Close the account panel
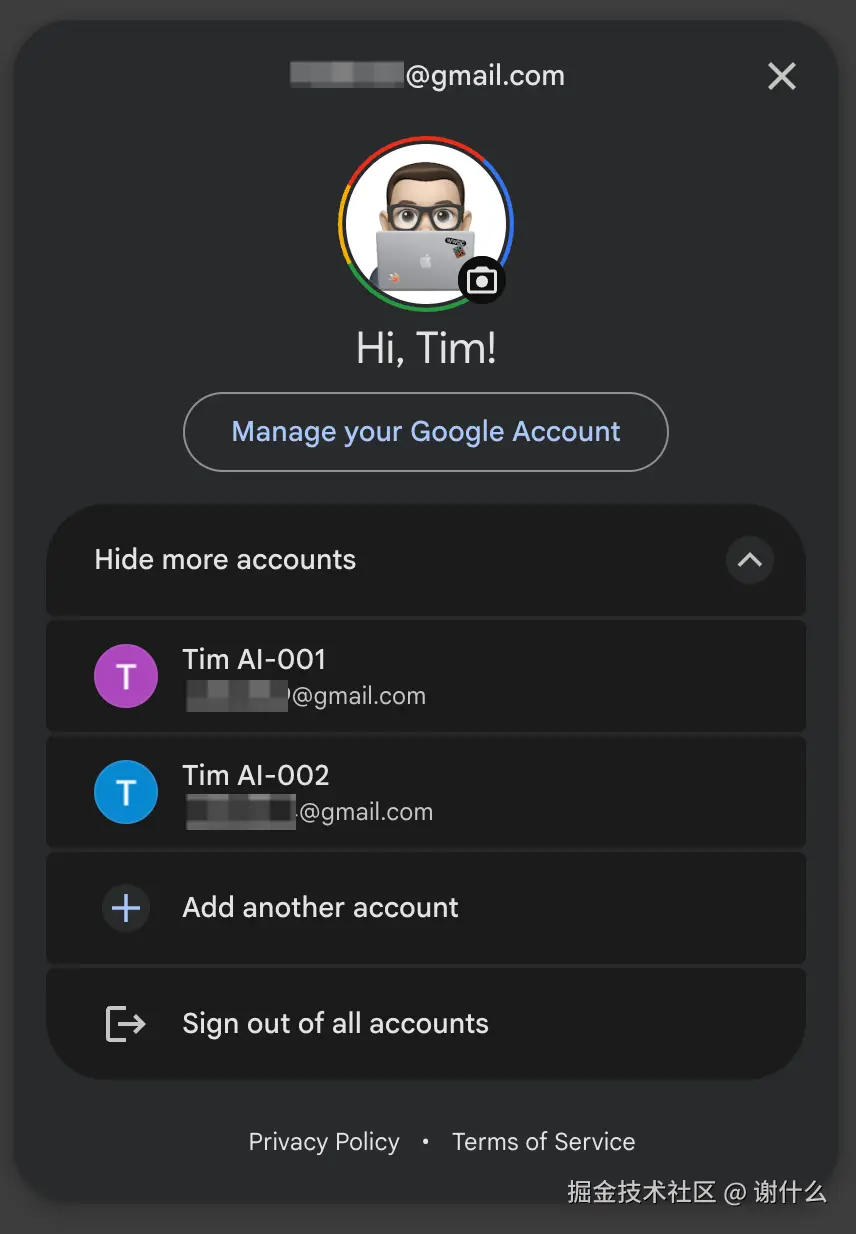Viewport: 856px width, 1234px height. 781,76
